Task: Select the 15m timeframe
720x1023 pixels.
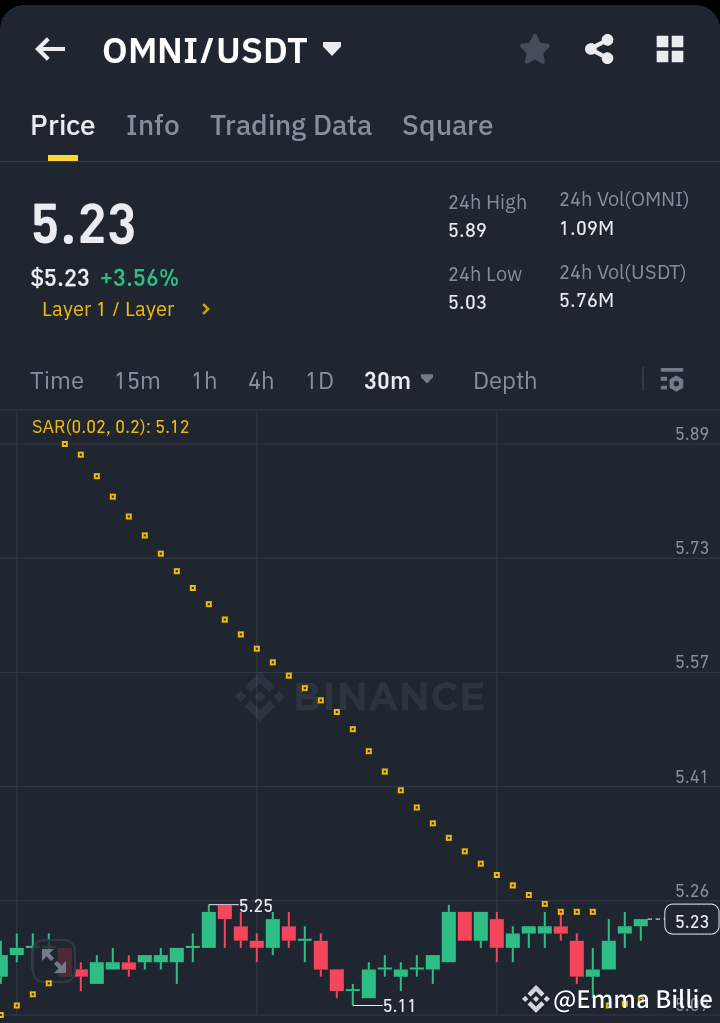Action: pyautogui.click(x=137, y=381)
